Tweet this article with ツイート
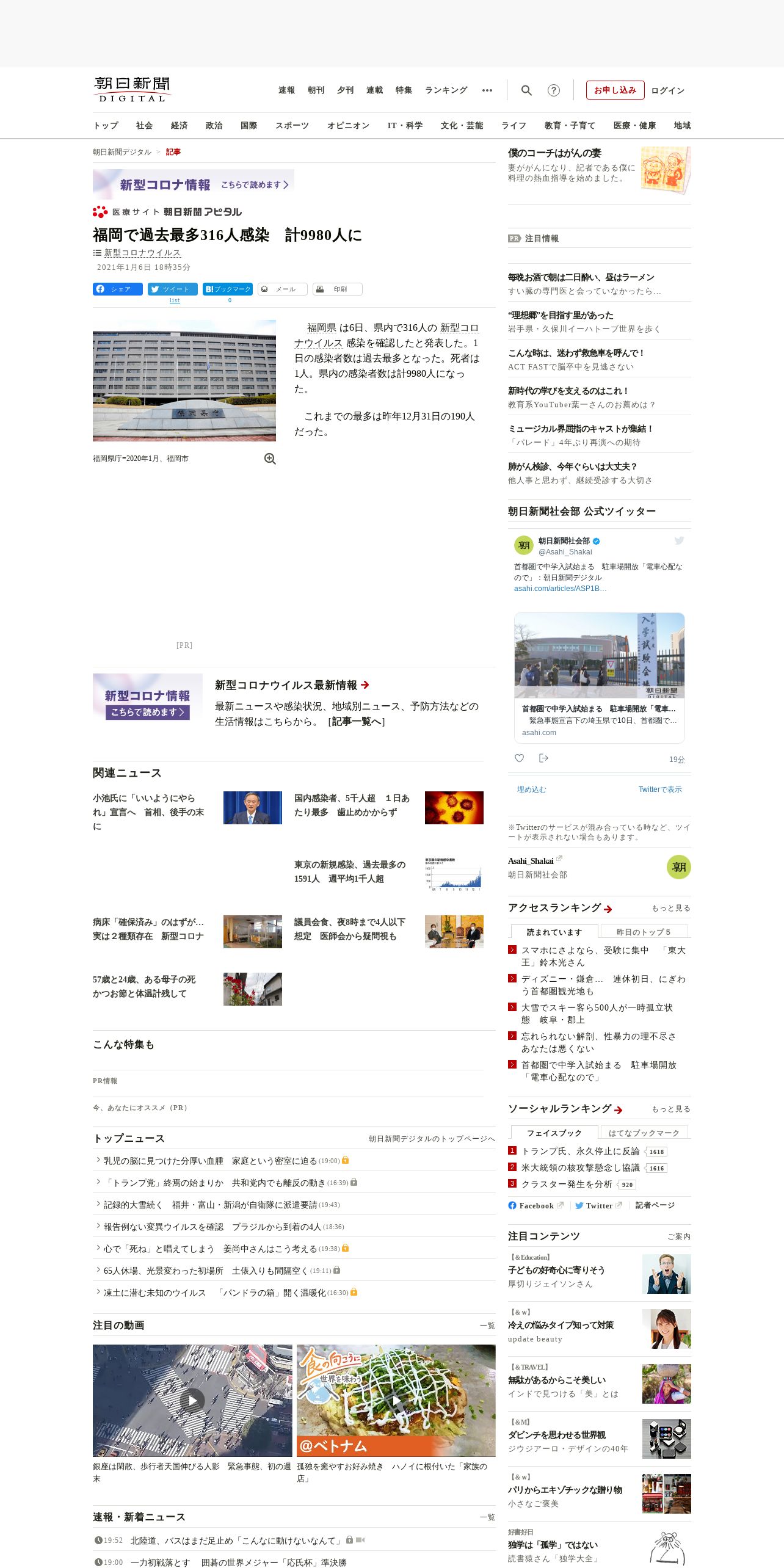This screenshot has width=784, height=1568. (173, 289)
